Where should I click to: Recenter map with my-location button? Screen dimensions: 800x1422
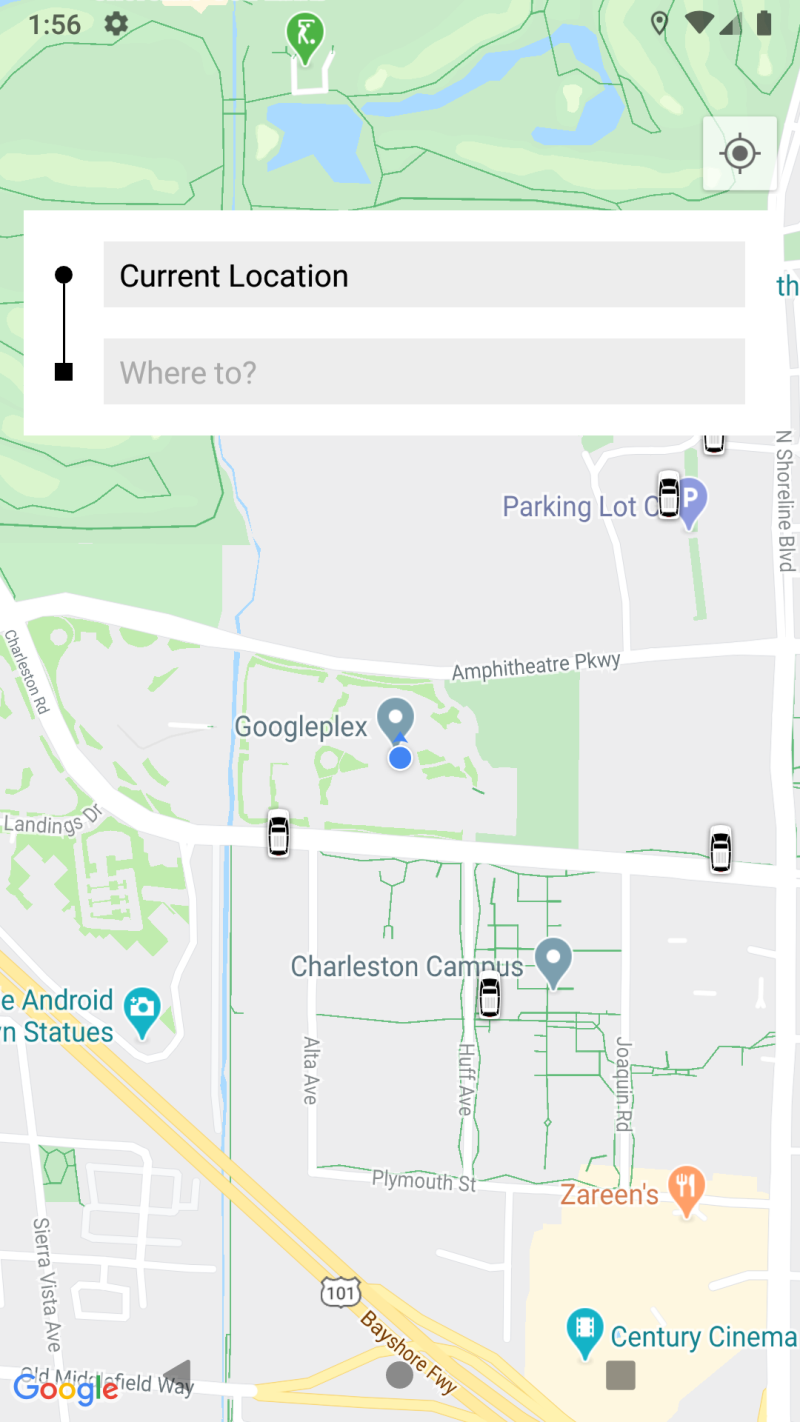[x=740, y=153]
